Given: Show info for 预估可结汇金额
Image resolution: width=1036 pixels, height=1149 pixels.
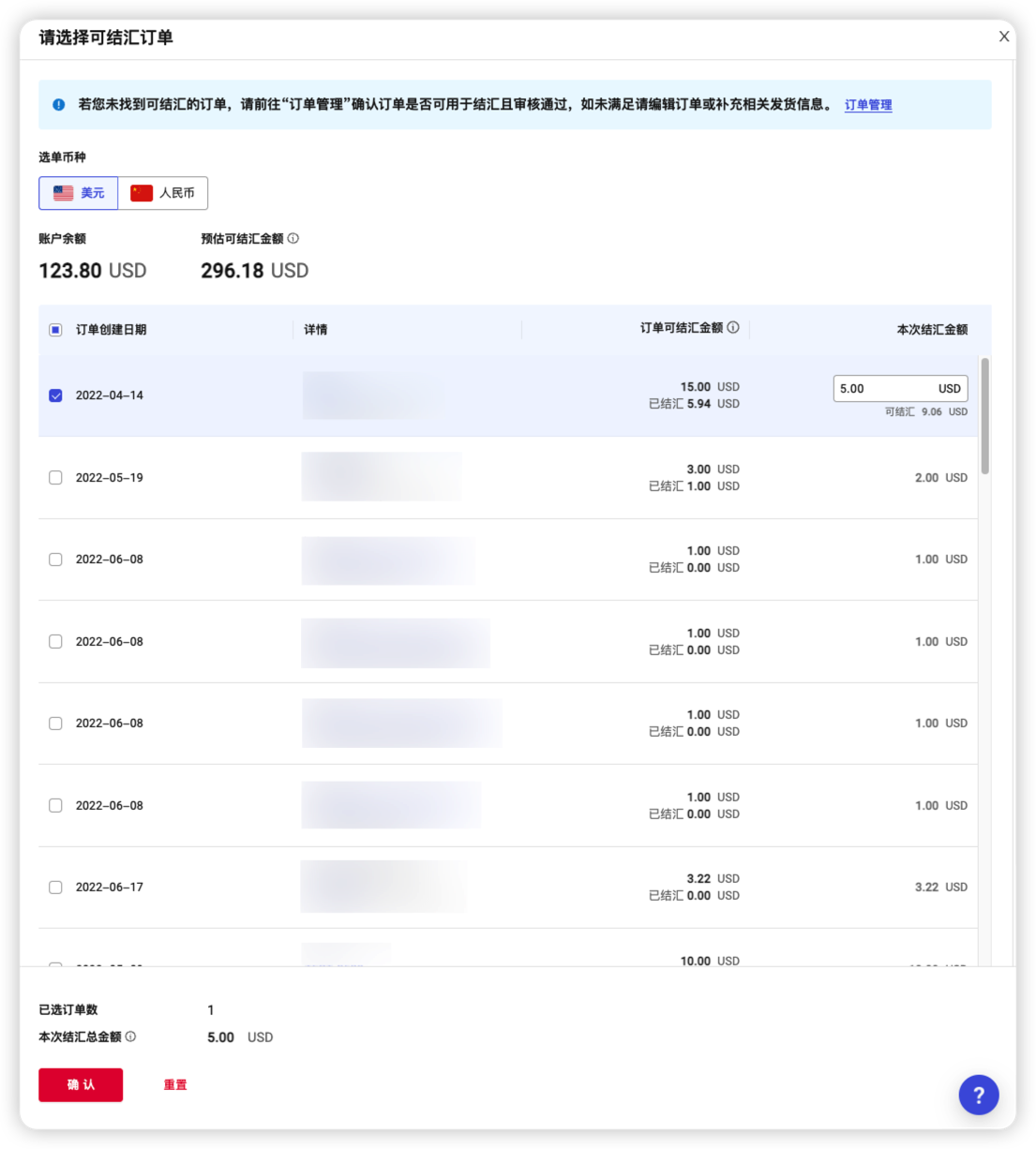Looking at the screenshot, I should click(x=293, y=239).
